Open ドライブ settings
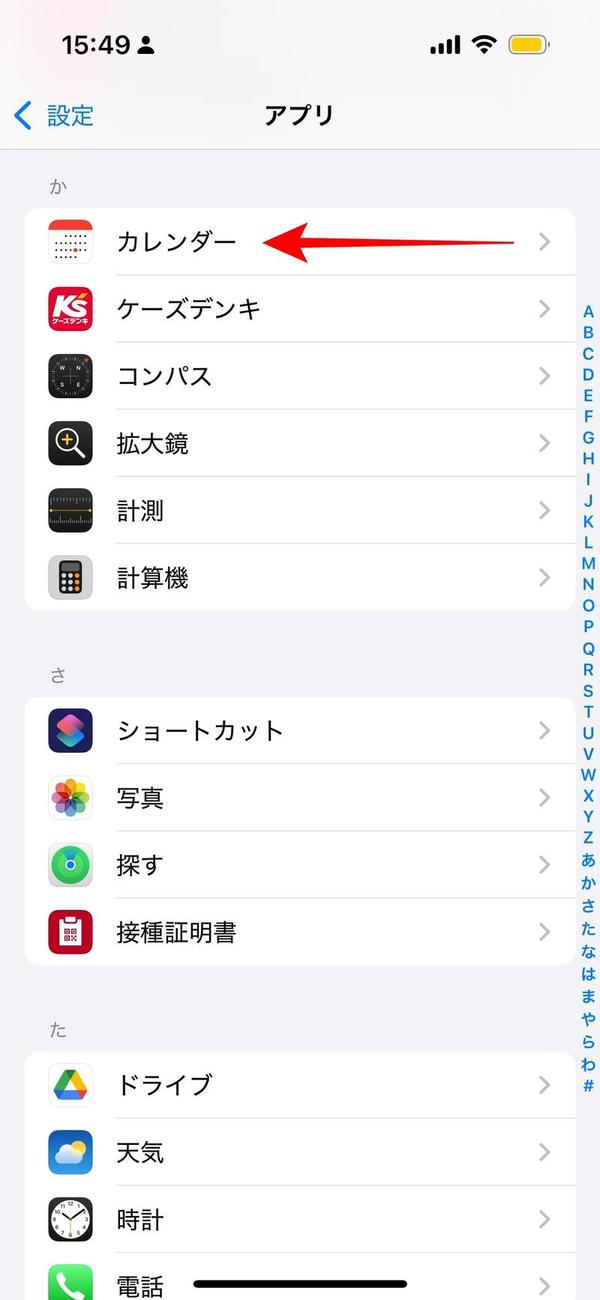Viewport: 600px width, 1300px height. (300, 1085)
